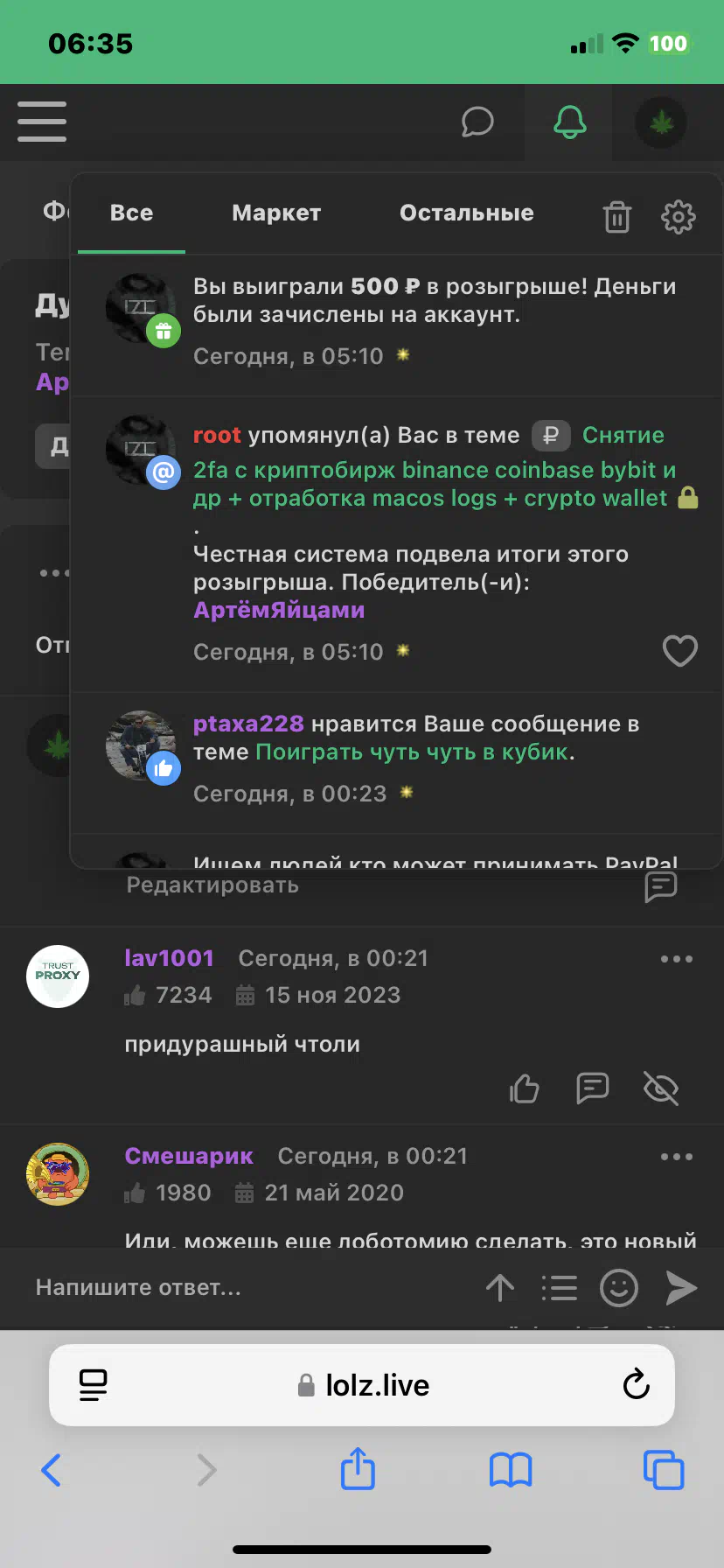This screenshot has height=1568, width=724.
Task: Send the reply with arrow icon
Action: click(x=680, y=1288)
